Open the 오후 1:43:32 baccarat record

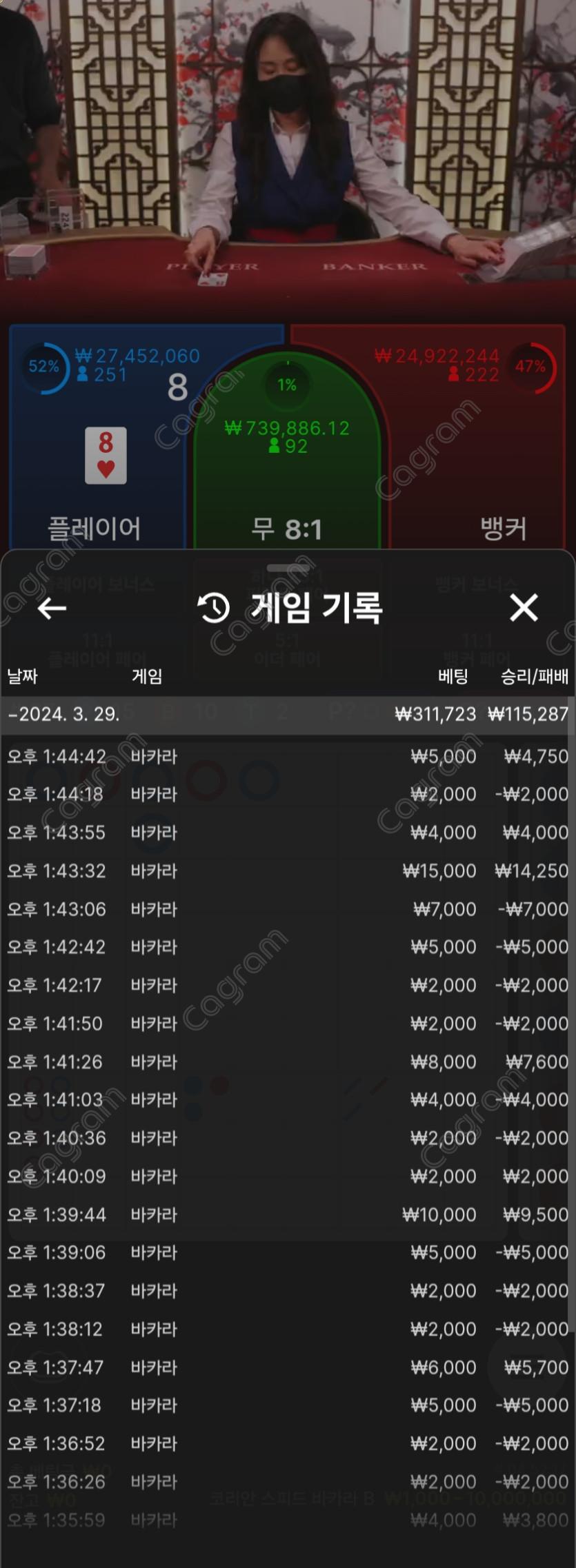point(288,871)
